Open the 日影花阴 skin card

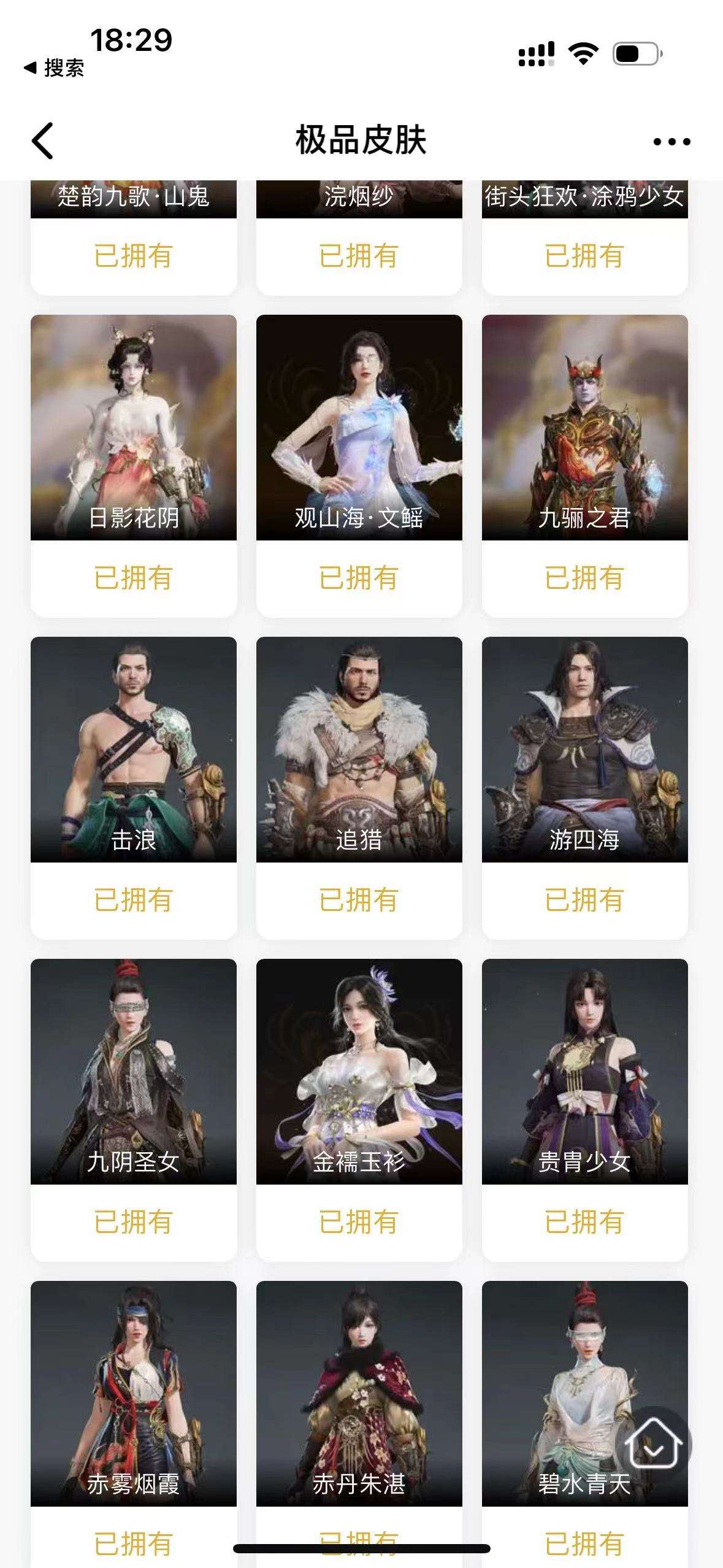(133, 428)
